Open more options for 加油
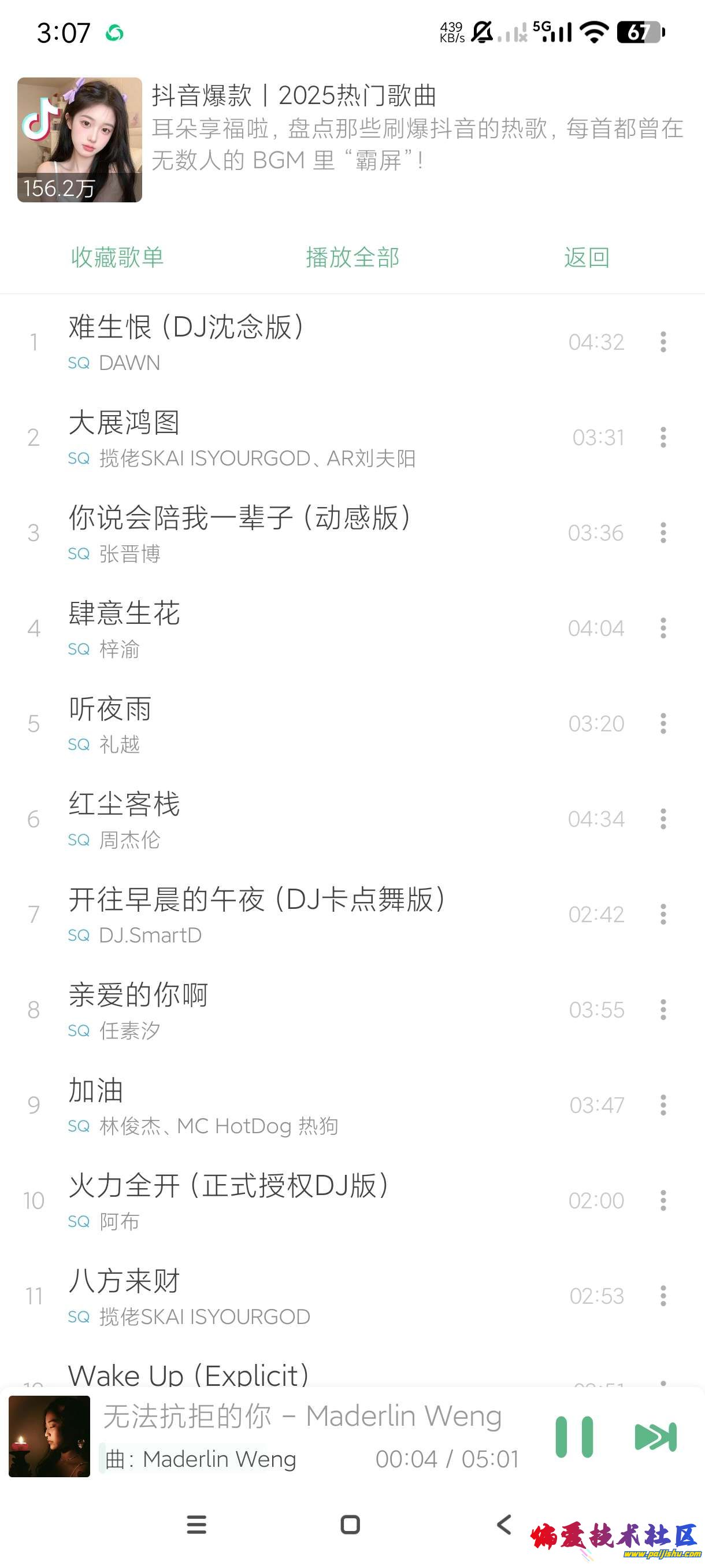Screen dimensions: 705x1568 click(663, 1105)
